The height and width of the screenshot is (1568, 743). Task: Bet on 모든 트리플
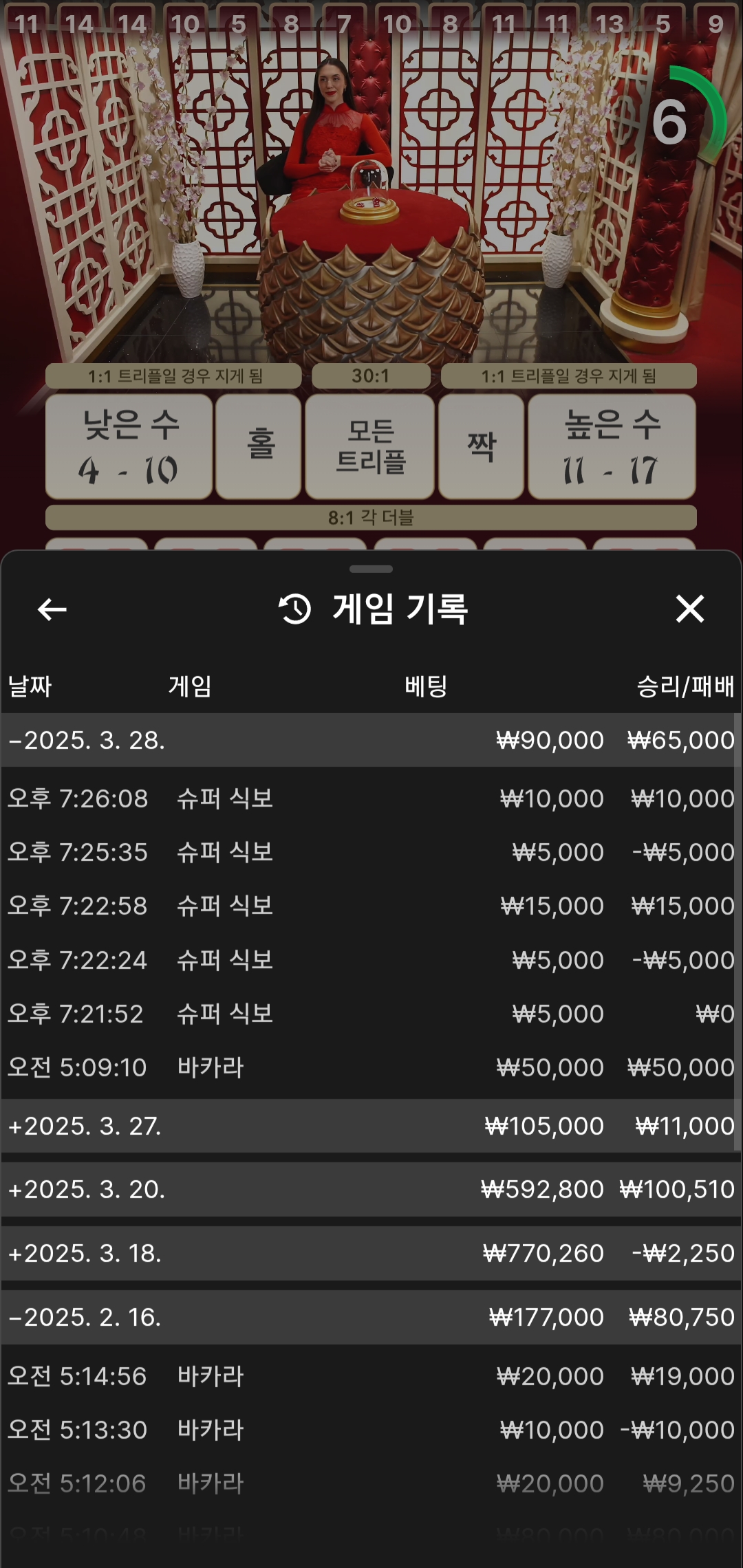[x=370, y=446]
